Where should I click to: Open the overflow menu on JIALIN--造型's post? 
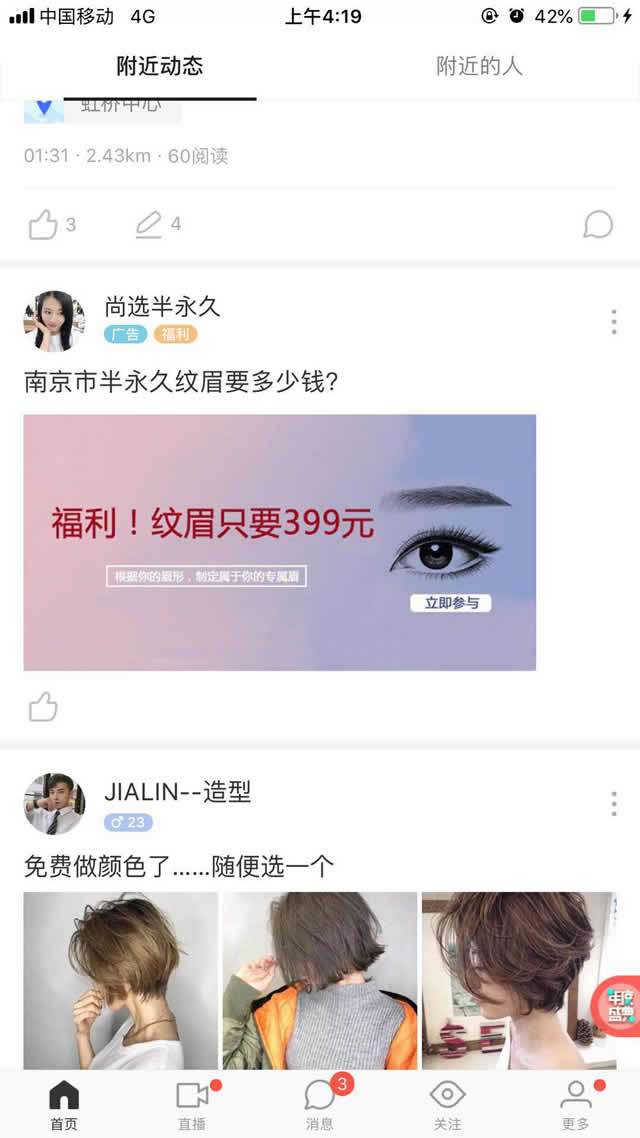click(x=613, y=803)
